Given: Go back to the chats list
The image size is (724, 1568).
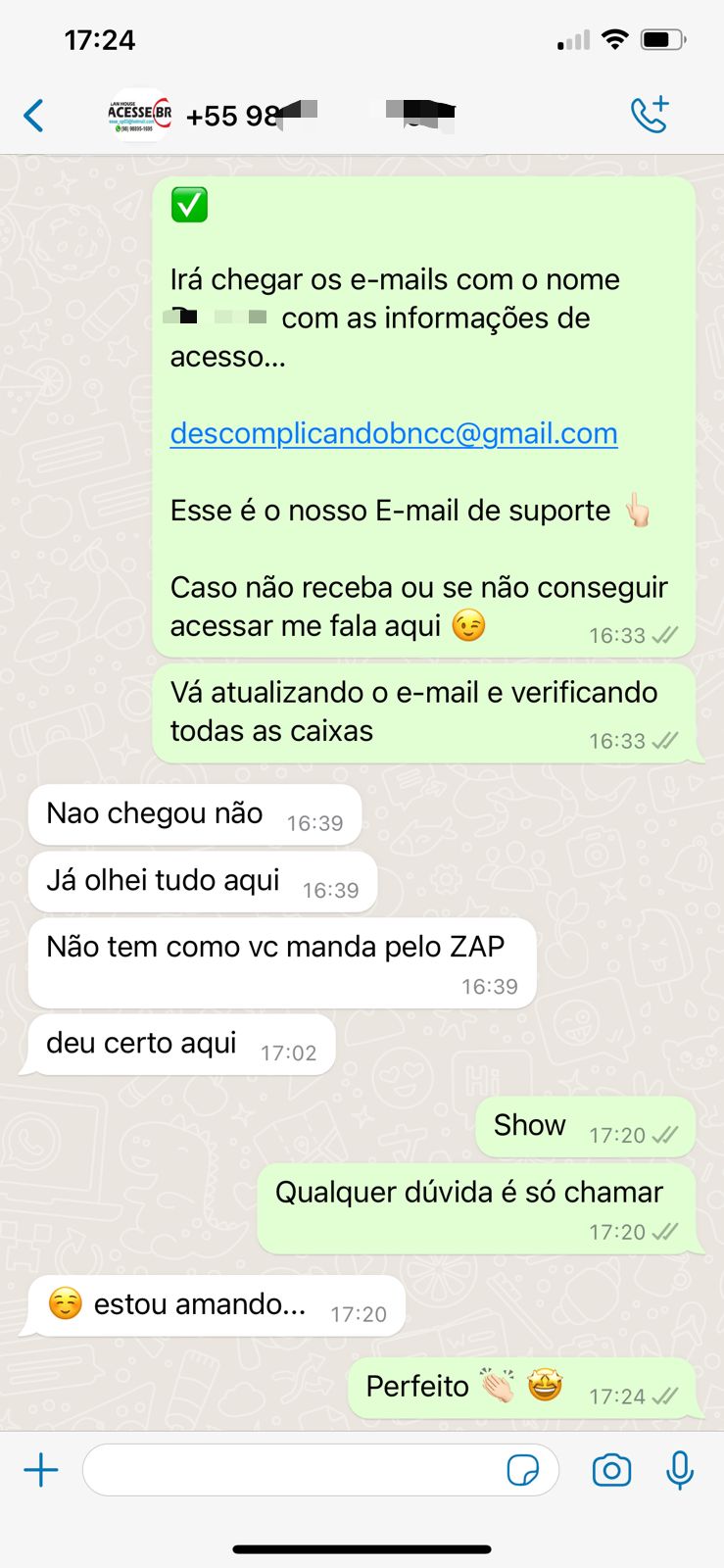Looking at the screenshot, I should [34, 116].
